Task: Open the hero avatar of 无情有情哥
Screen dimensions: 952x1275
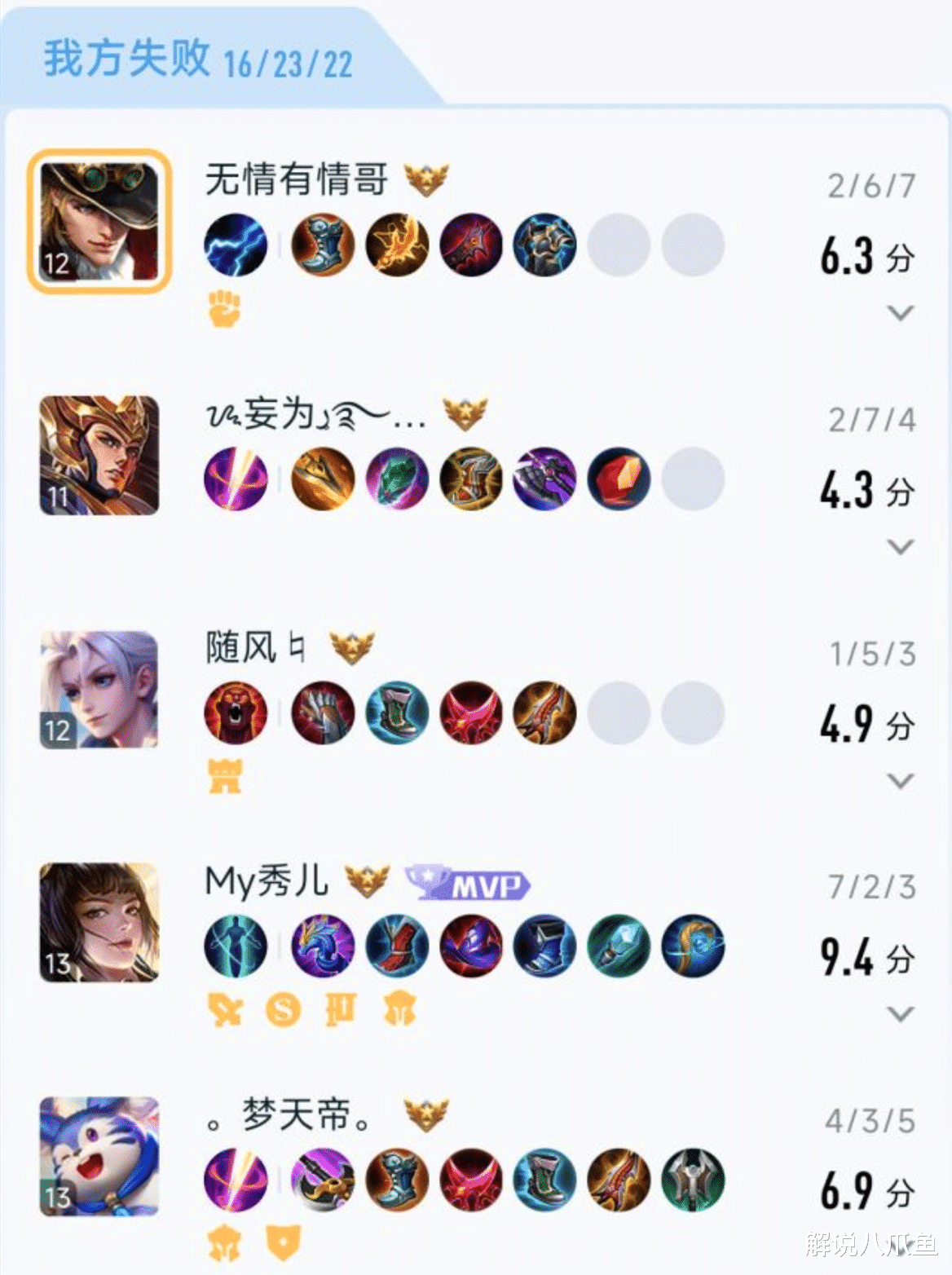Action: [x=99, y=220]
